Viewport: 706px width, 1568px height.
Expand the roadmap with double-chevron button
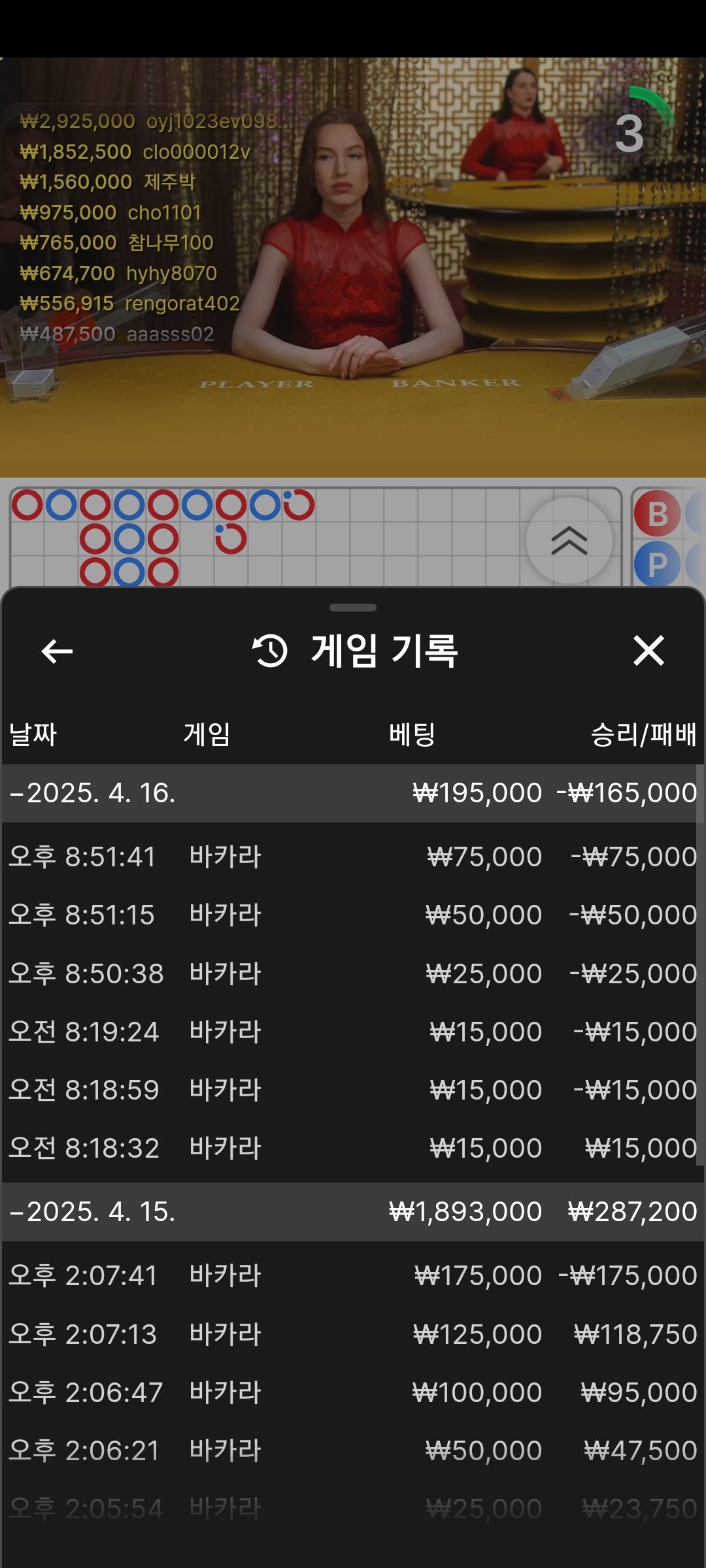(569, 540)
